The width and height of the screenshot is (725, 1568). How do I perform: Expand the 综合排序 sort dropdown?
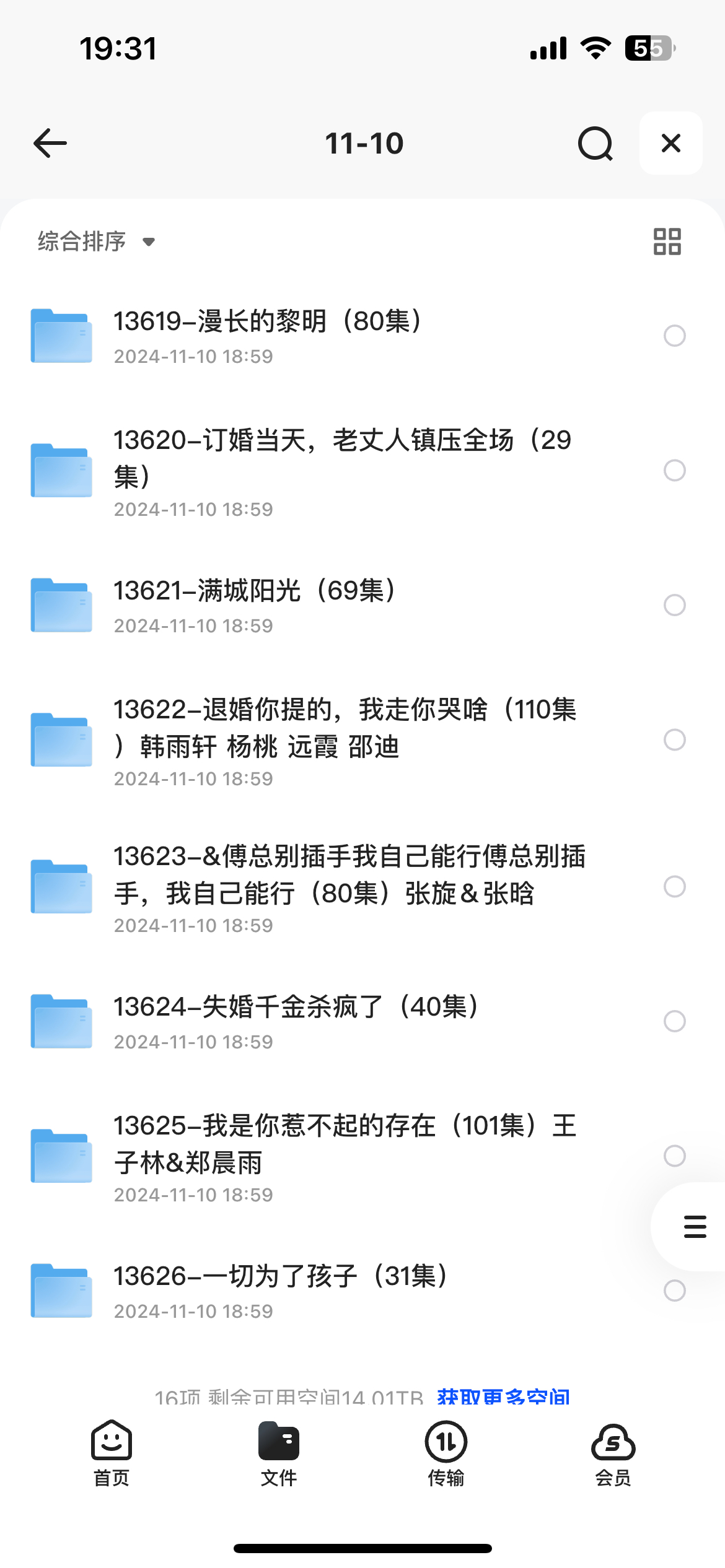point(96,241)
